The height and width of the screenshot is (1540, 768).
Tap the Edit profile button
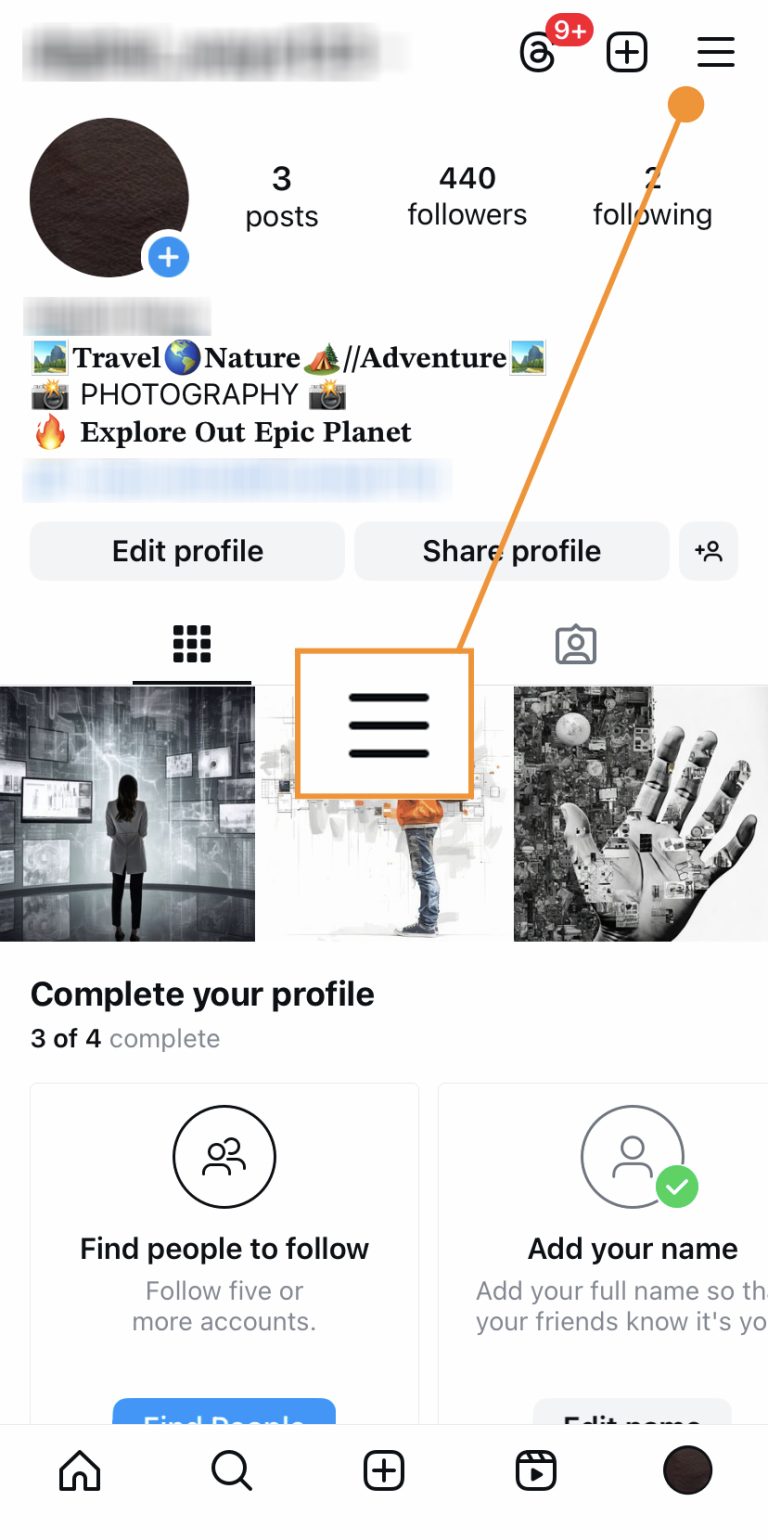pyautogui.click(x=186, y=551)
